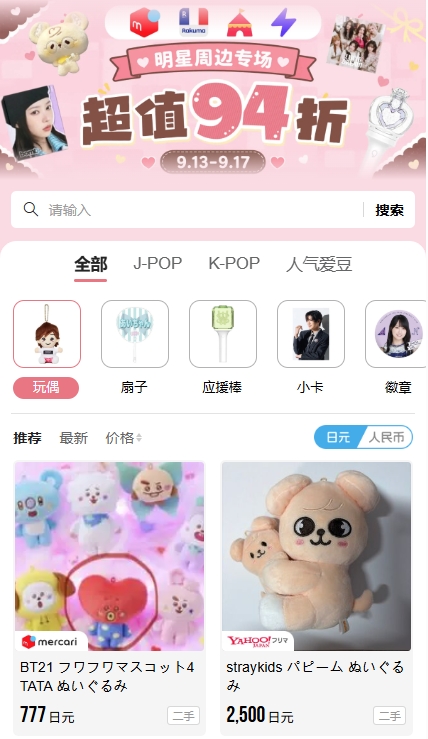The width and height of the screenshot is (428, 739).
Task: Sort by 价格 price
Action: click(123, 438)
